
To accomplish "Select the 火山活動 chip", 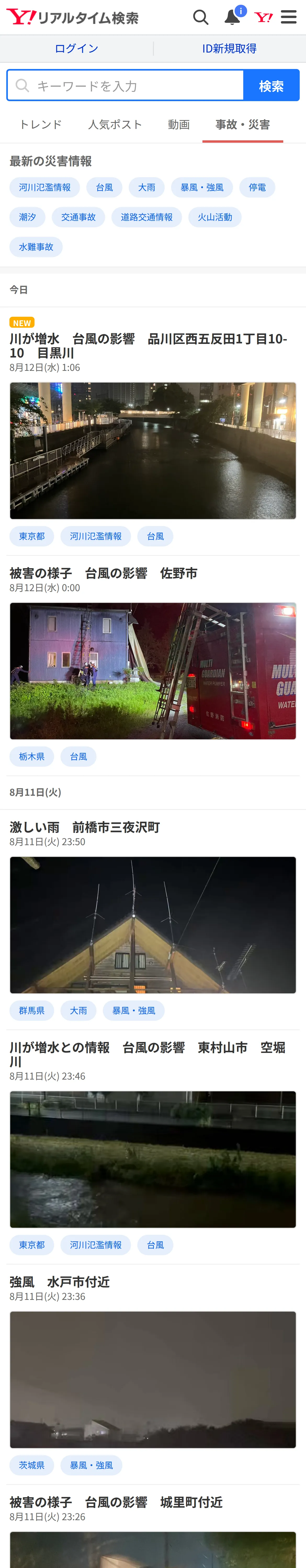I will (x=214, y=217).
